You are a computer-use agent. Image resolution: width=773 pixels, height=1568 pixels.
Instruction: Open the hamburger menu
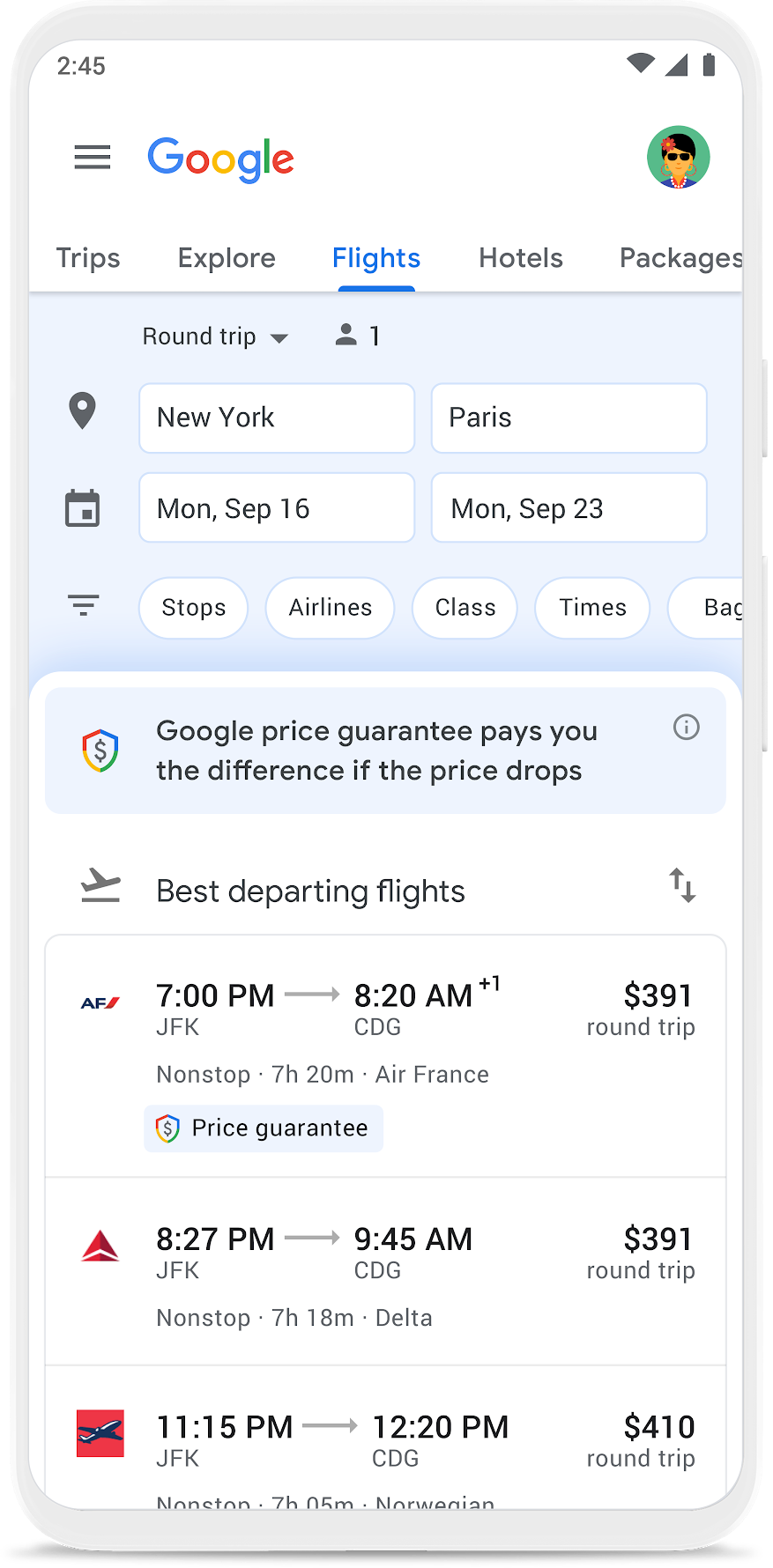point(93,158)
